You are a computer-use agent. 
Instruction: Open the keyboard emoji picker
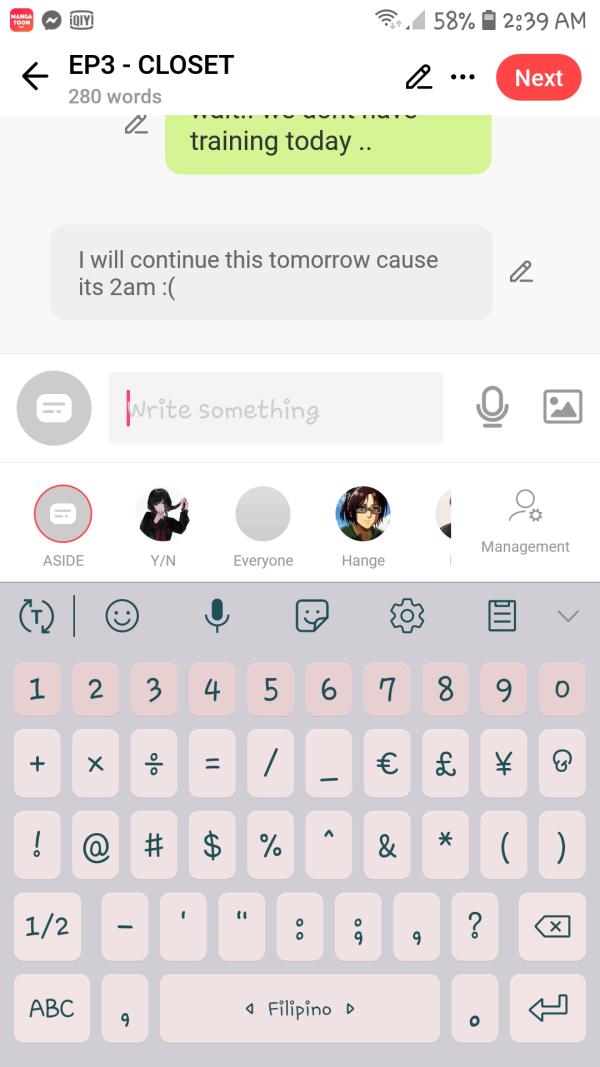tap(122, 616)
